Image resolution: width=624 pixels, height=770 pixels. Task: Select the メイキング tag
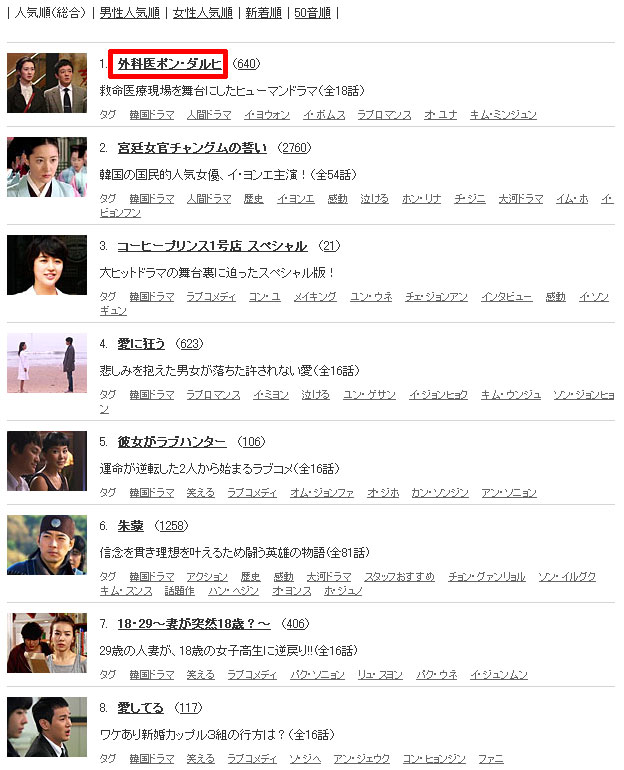[x=316, y=297]
